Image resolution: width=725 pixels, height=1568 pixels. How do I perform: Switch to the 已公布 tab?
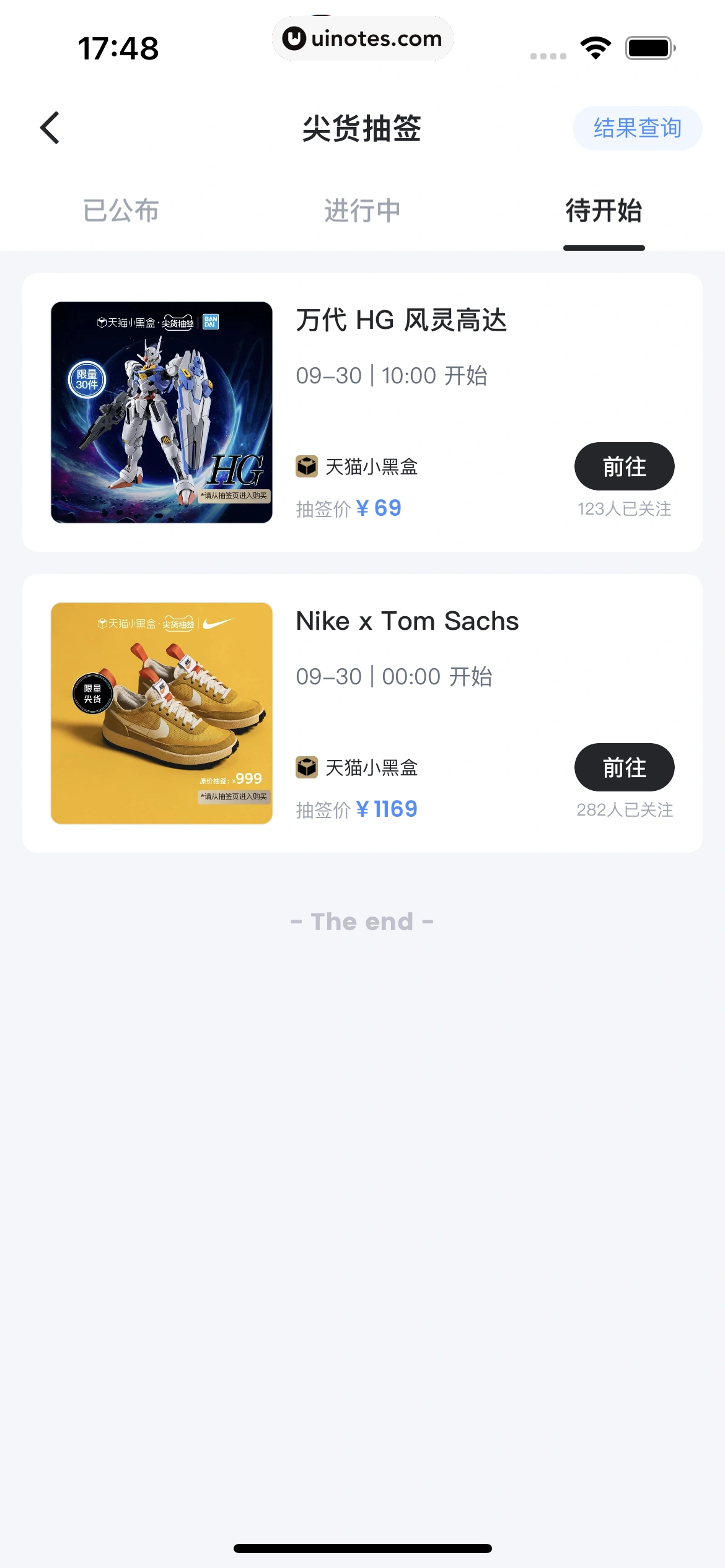coord(121,211)
